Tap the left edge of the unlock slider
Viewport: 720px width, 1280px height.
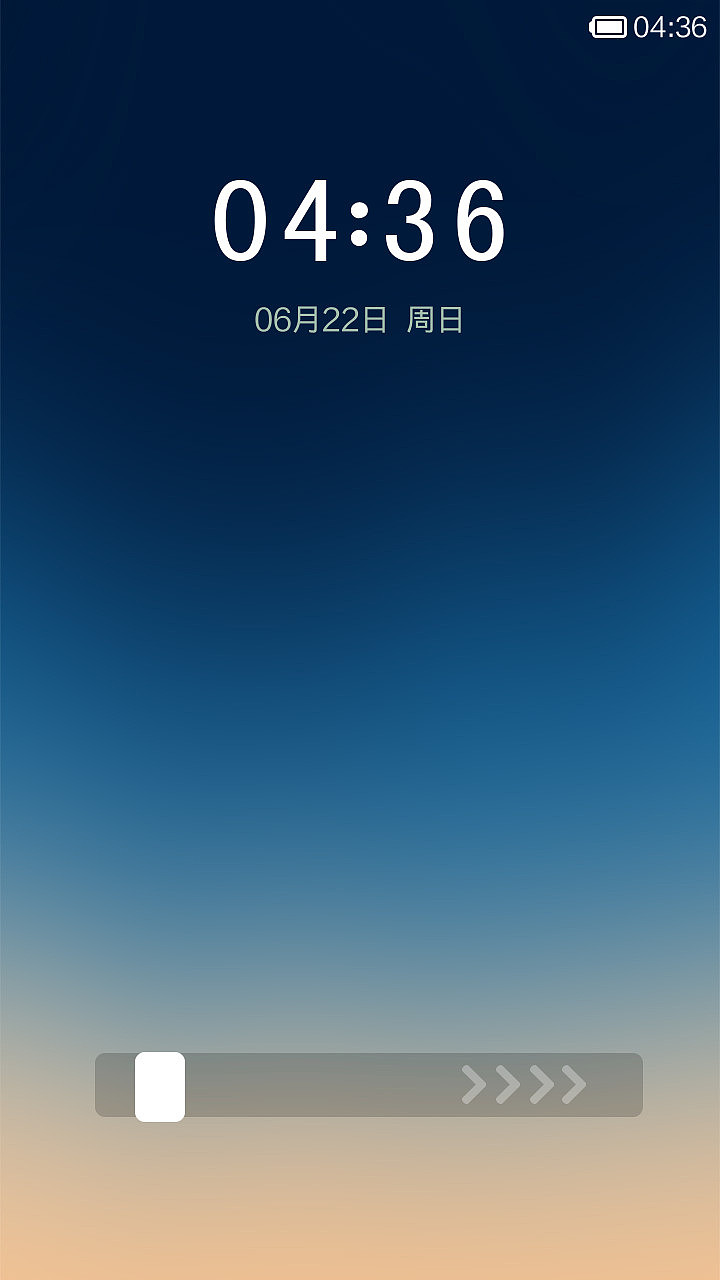coord(108,1085)
